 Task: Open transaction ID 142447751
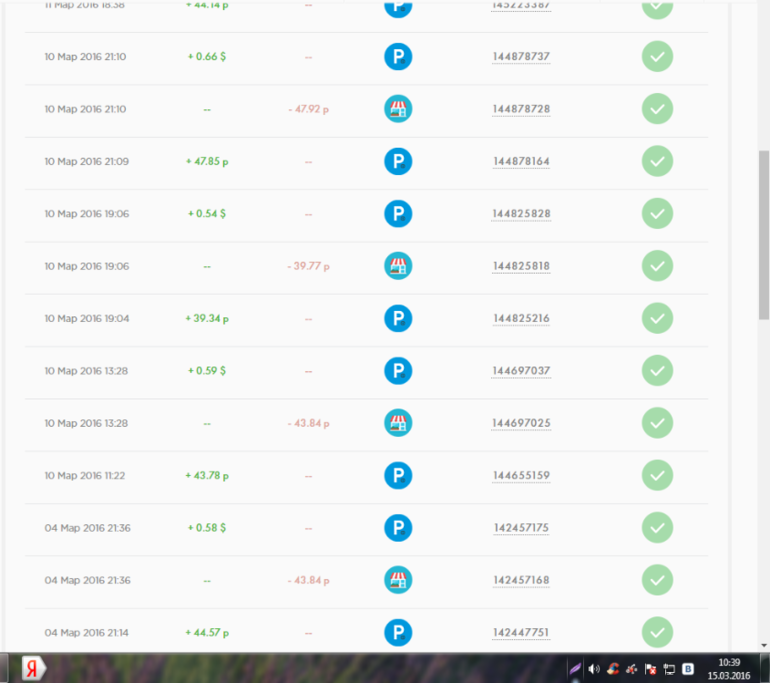point(521,632)
